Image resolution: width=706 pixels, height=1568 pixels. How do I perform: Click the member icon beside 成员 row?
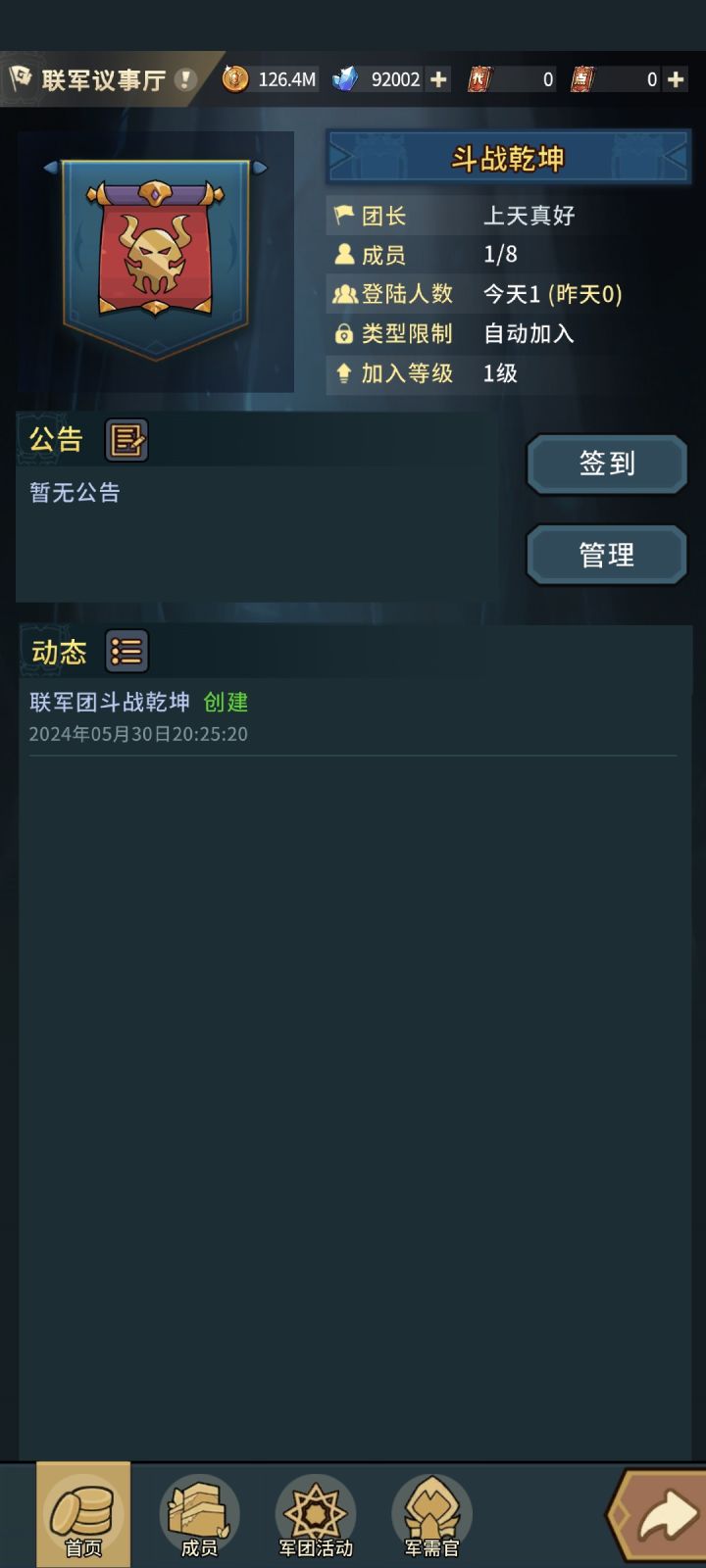click(344, 255)
